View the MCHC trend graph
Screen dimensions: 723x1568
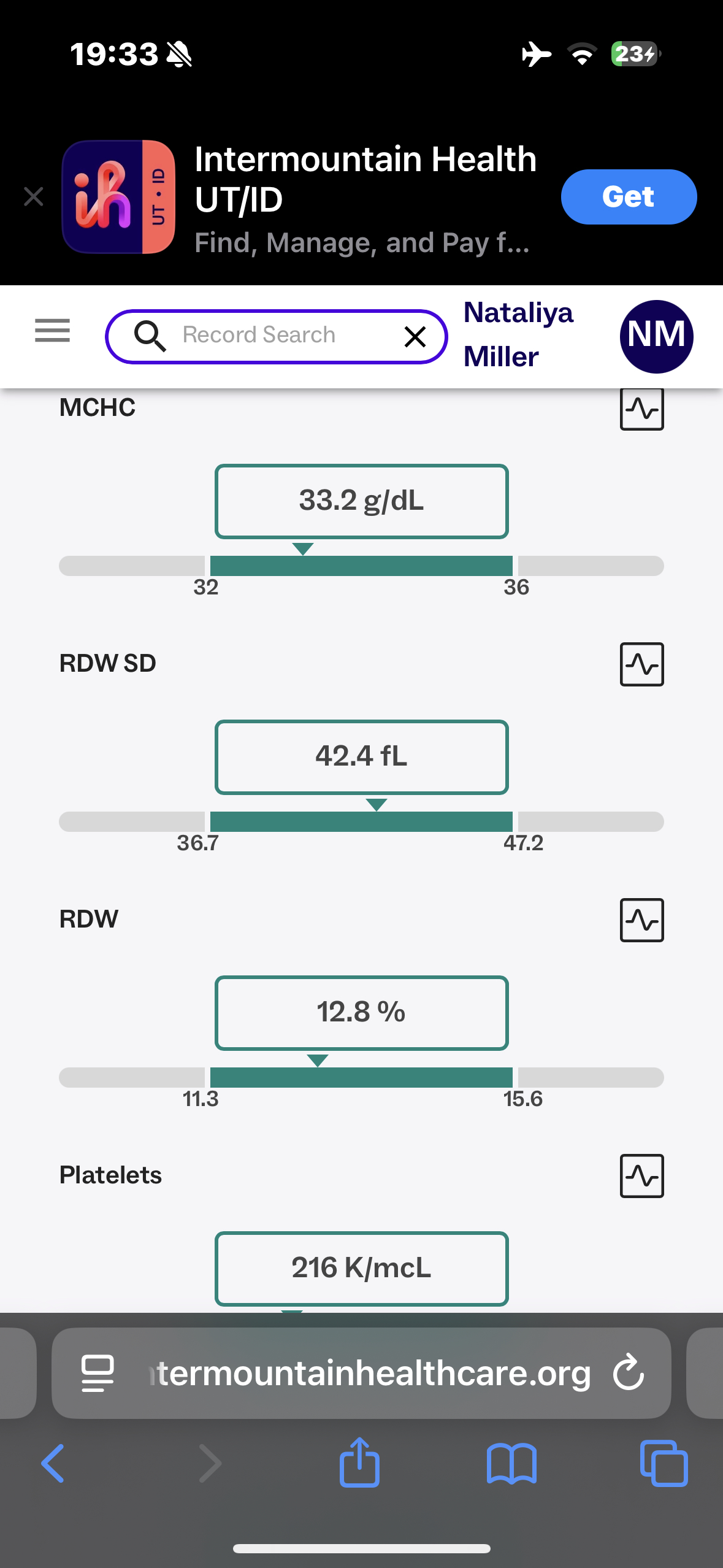tap(641, 409)
